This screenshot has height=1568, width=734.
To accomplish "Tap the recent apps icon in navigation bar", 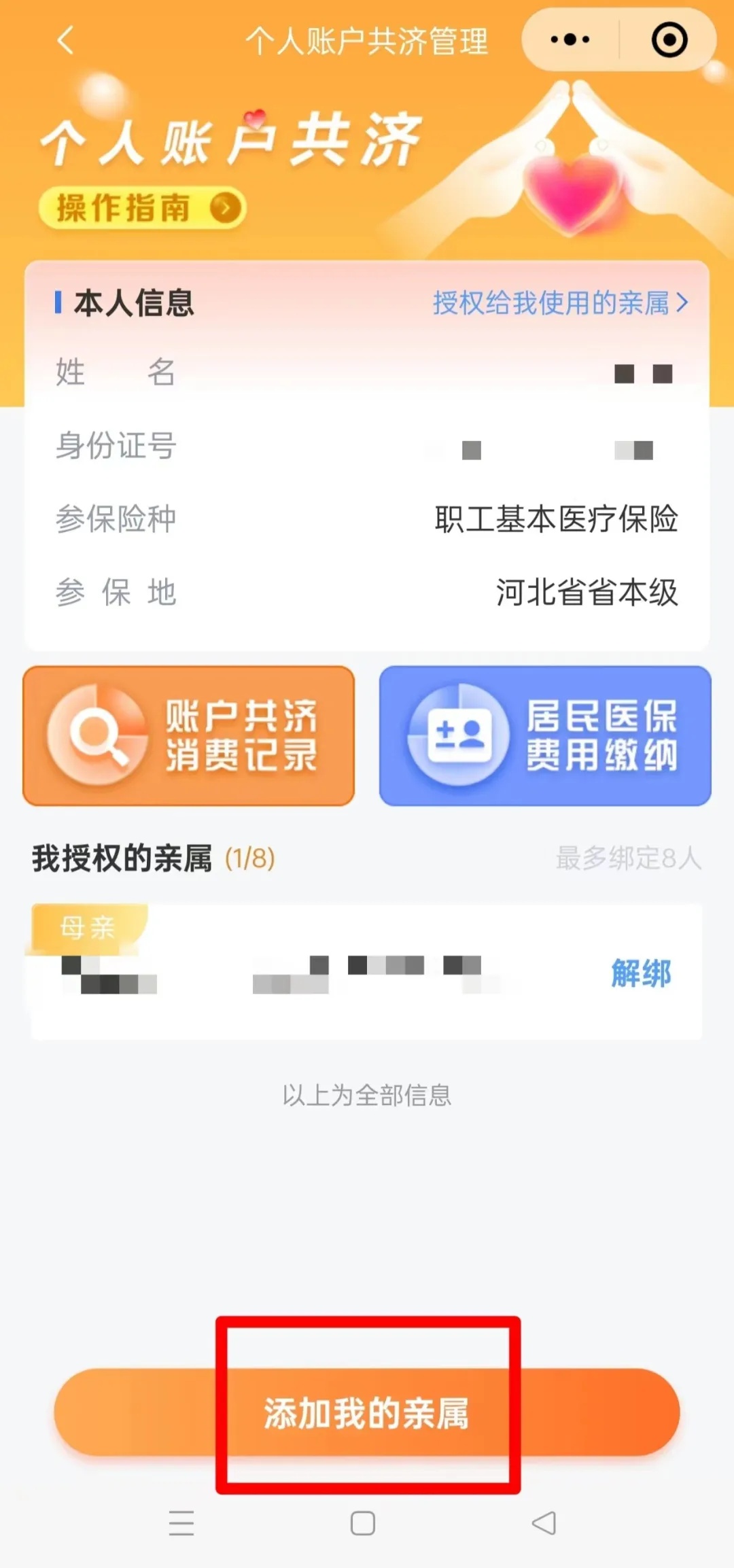I will (181, 1523).
